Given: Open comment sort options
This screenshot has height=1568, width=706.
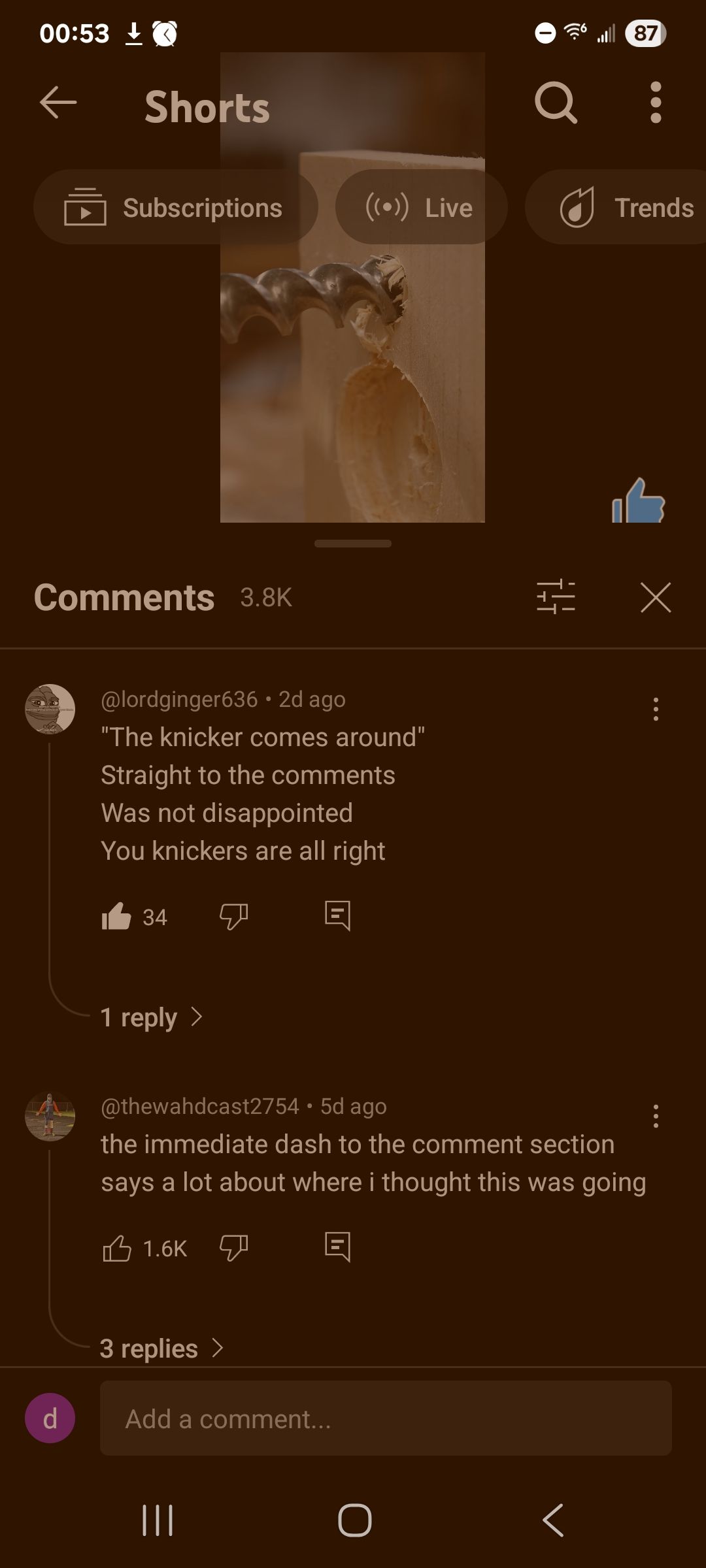Looking at the screenshot, I should coord(556,597).
